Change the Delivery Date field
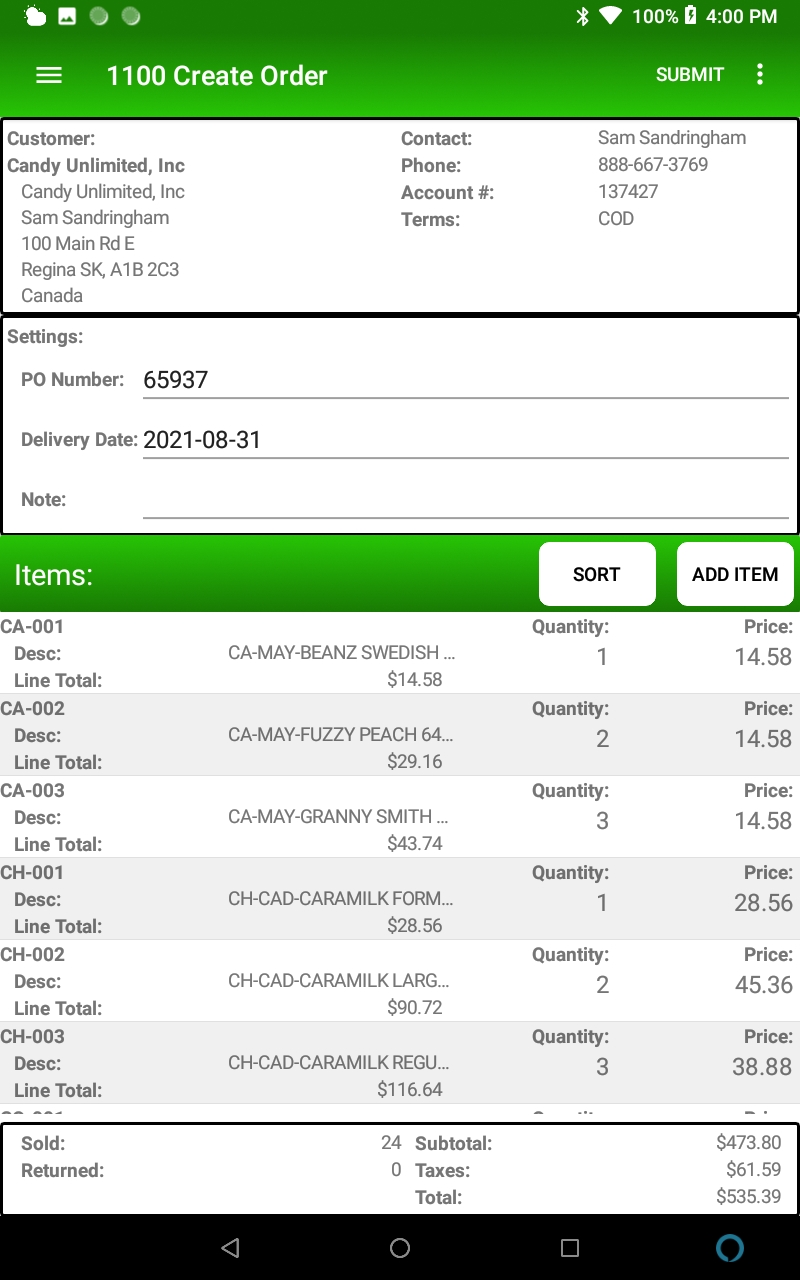 click(x=465, y=440)
